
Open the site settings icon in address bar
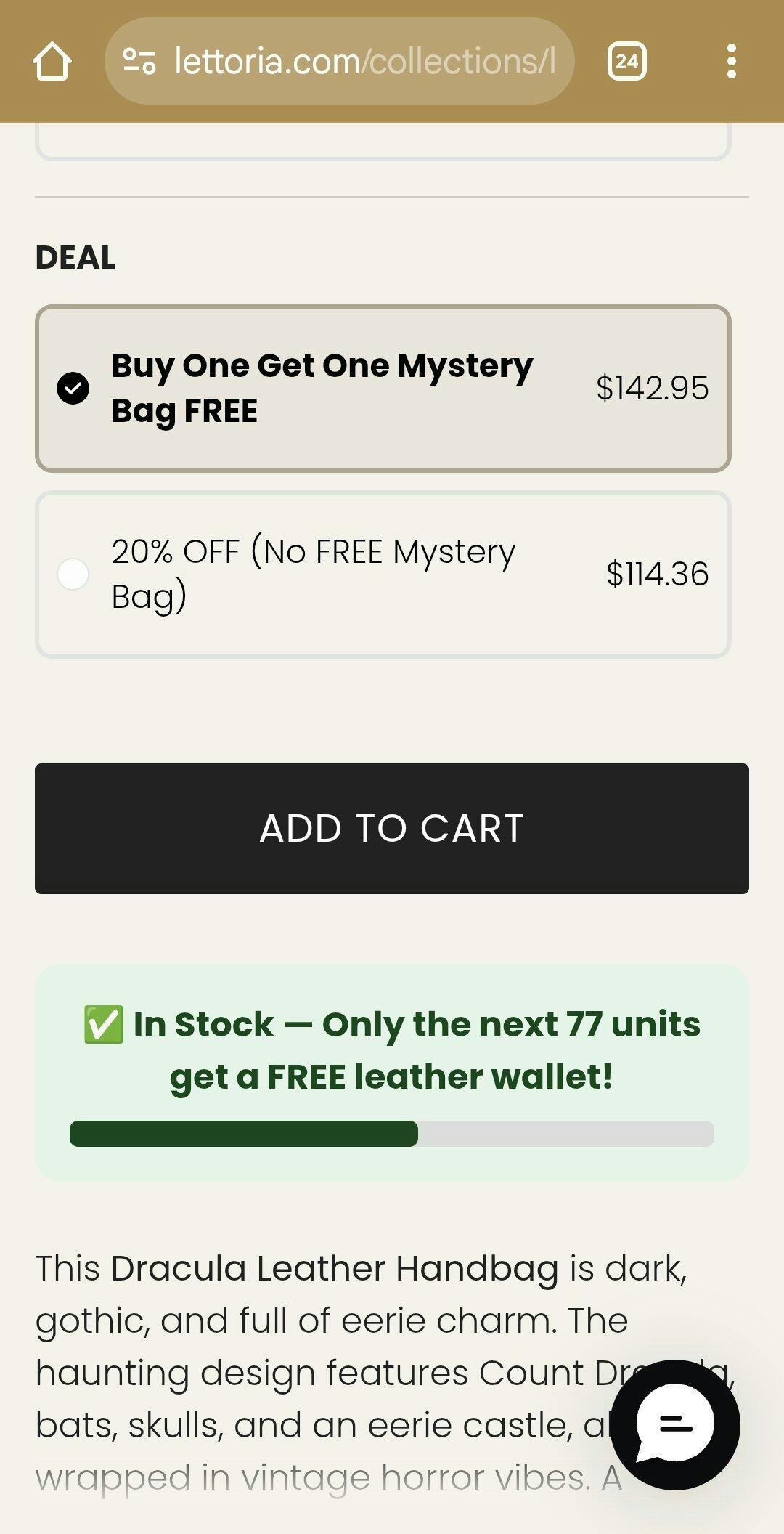point(139,61)
